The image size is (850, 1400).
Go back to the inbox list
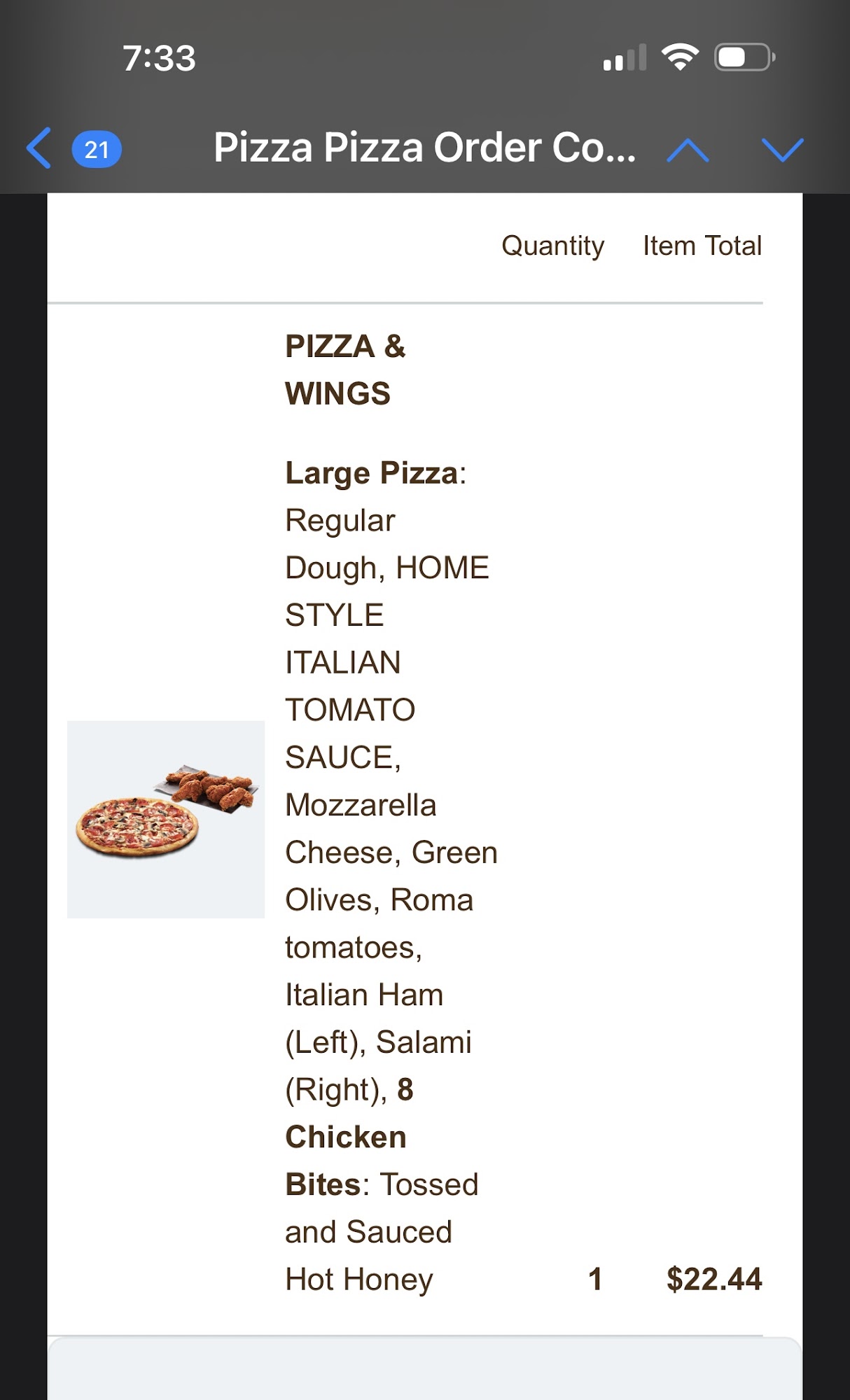click(x=40, y=148)
